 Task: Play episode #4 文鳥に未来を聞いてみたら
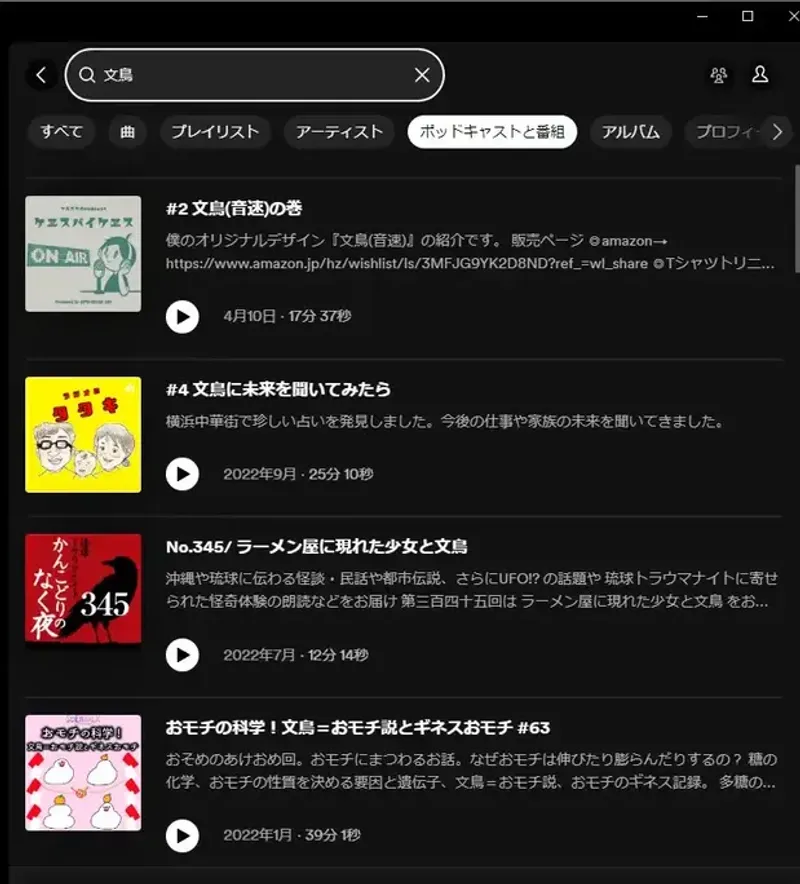coord(183,475)
